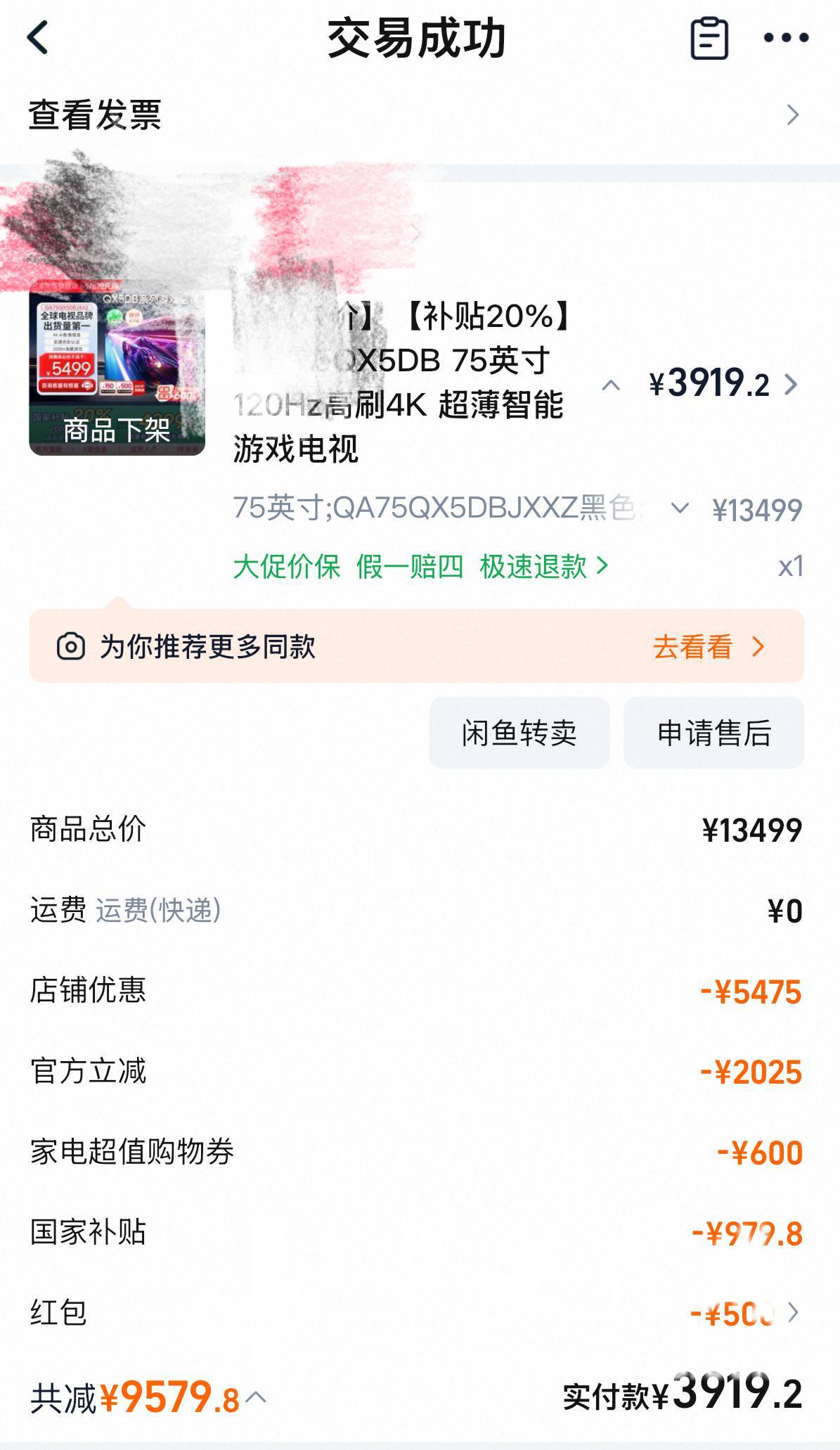The height and width of the screenshot is (1450, 840).
Task: Request after-sales with 申请售后
Action: (713, 733)
